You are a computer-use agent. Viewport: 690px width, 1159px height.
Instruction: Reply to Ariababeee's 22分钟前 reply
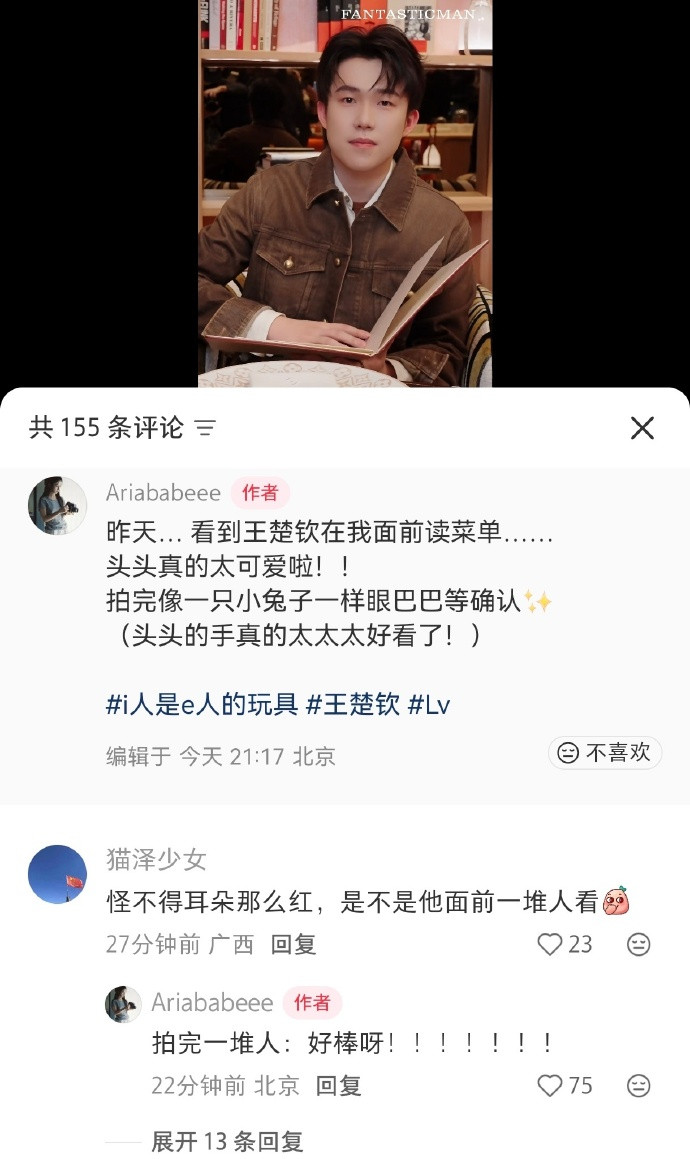click(x=338, y=1085)
